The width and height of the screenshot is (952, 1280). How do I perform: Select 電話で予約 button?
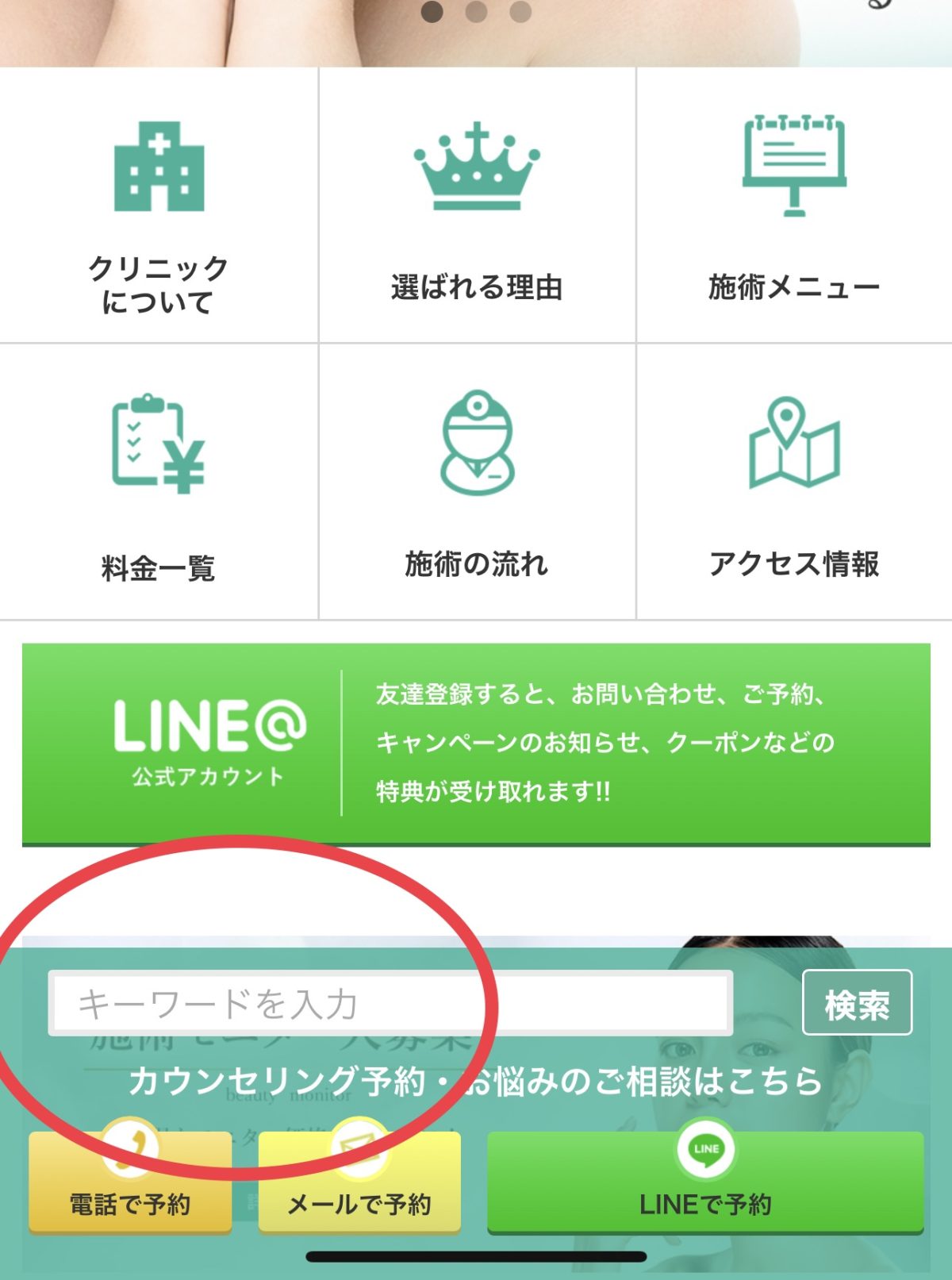[130, 1184]
